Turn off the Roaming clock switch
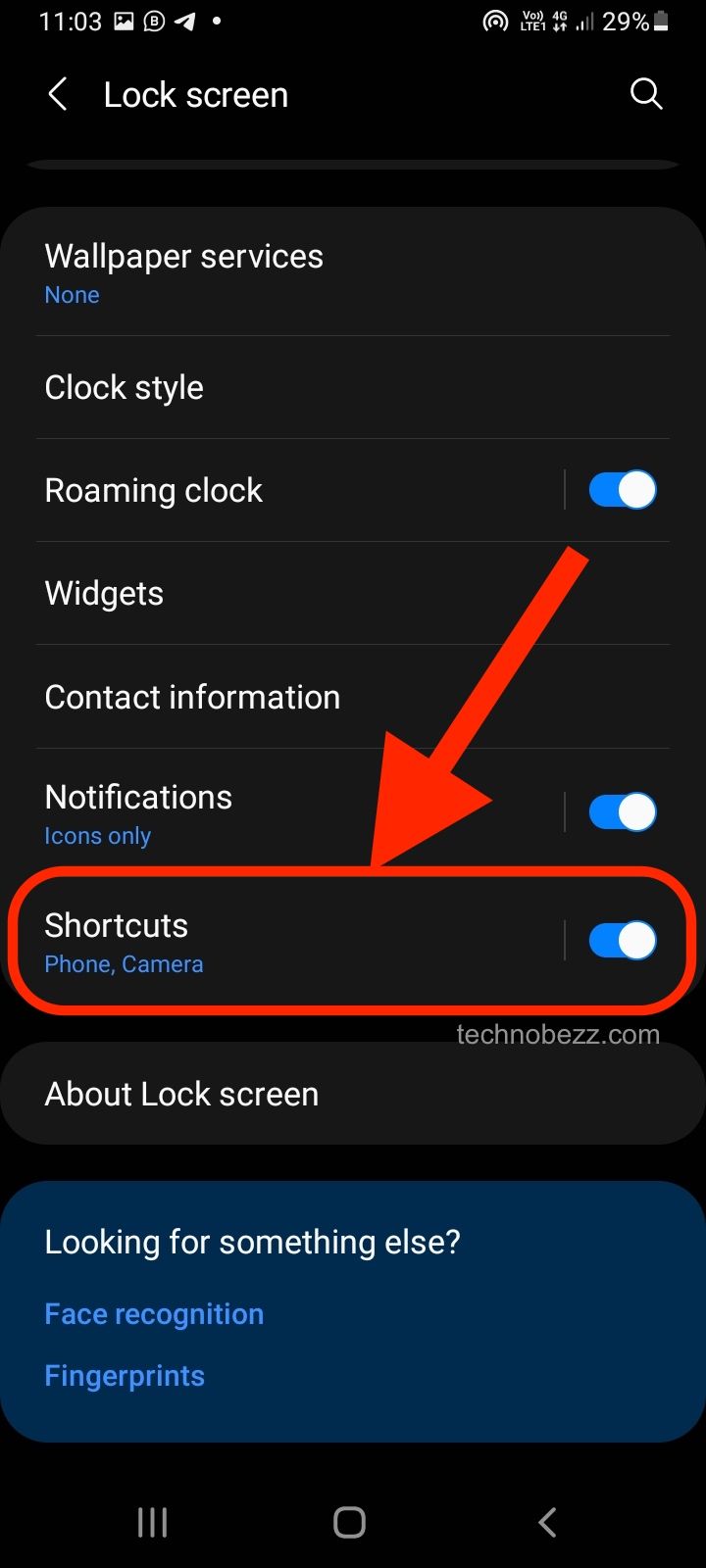The height and width of the screenshot is (1568, 706). [623, 490]
